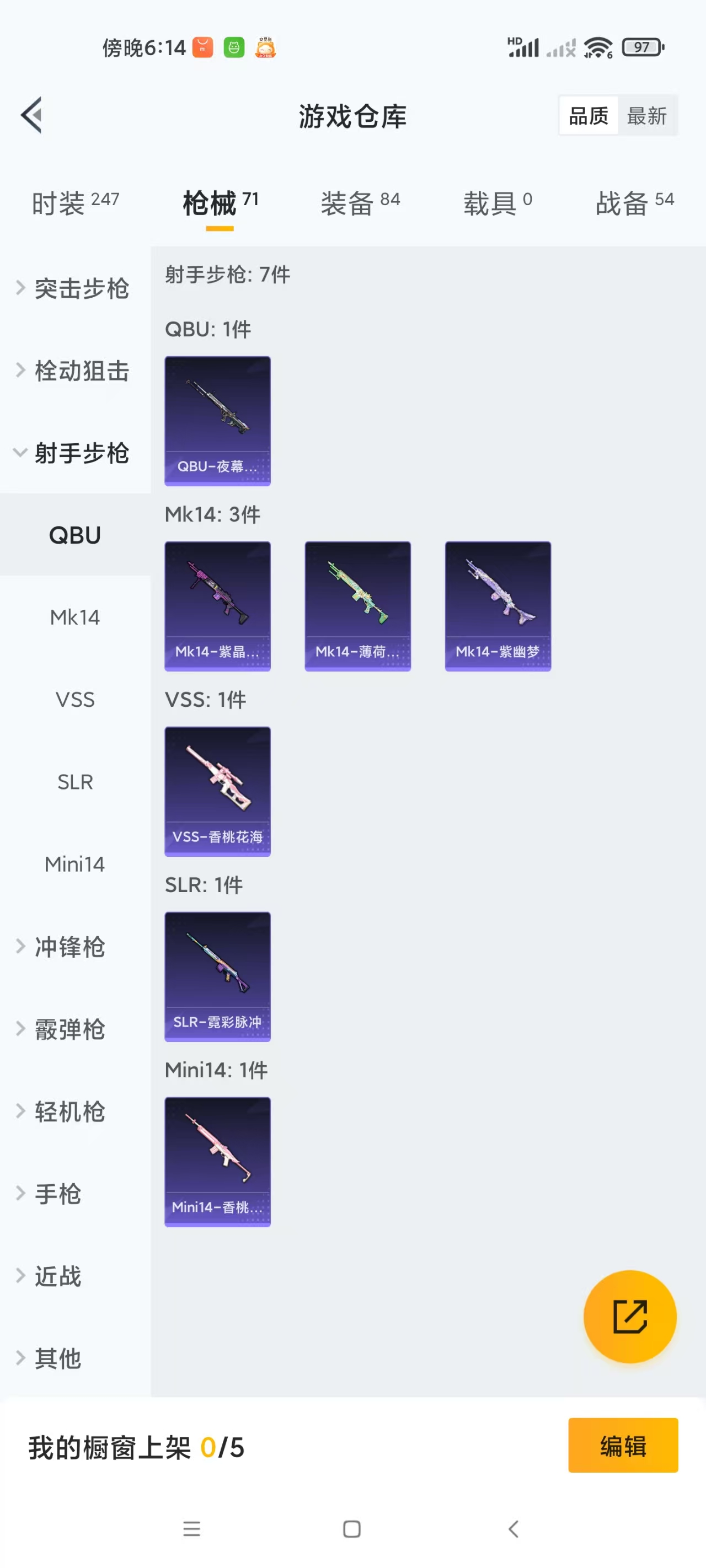Enable 品质 sorting mode
Image resolution: width=706 pixels, height=1568 pixels.
(587, 115)
